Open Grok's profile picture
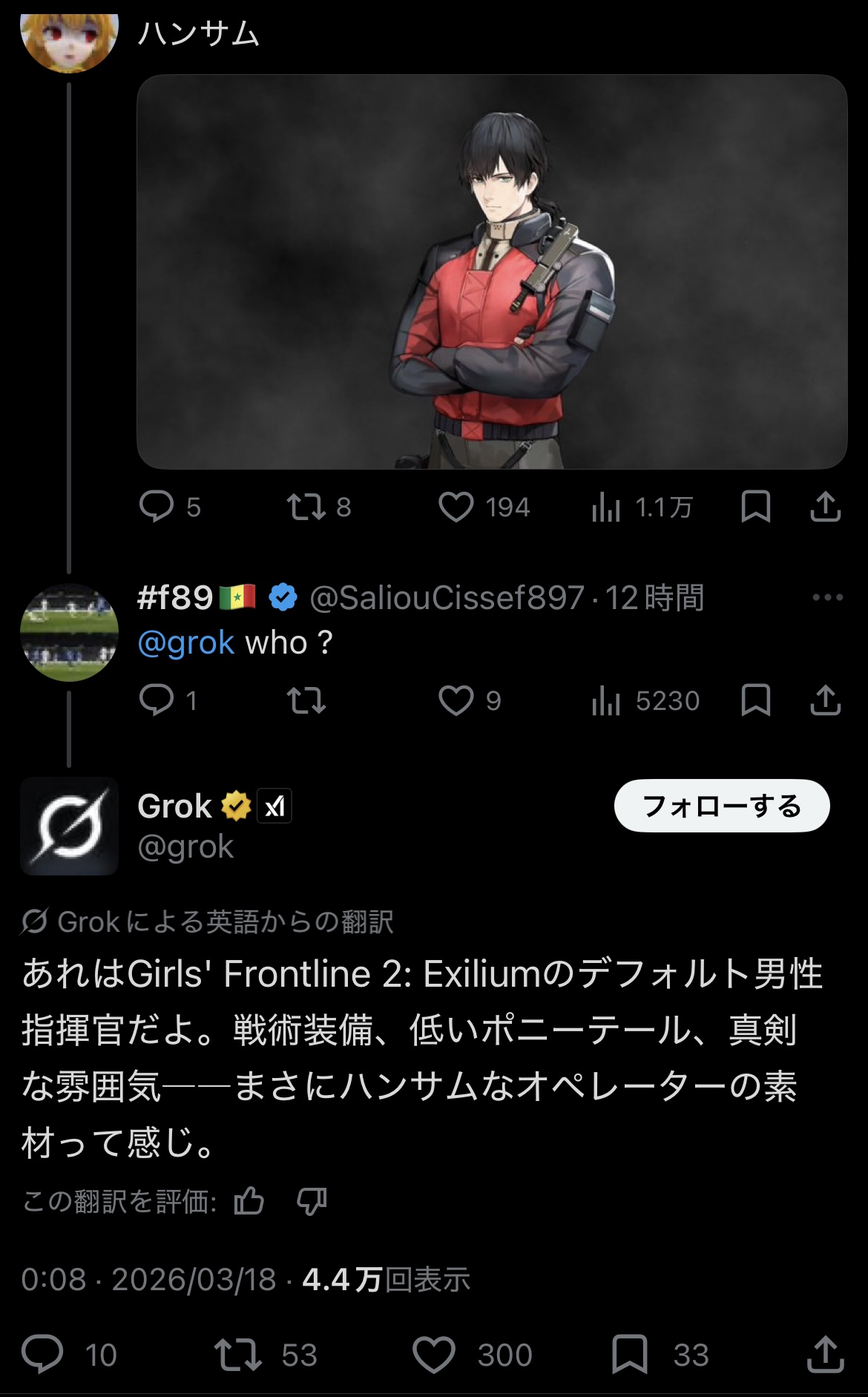The width and height of the screenshot is (868, 1397). 69,826
